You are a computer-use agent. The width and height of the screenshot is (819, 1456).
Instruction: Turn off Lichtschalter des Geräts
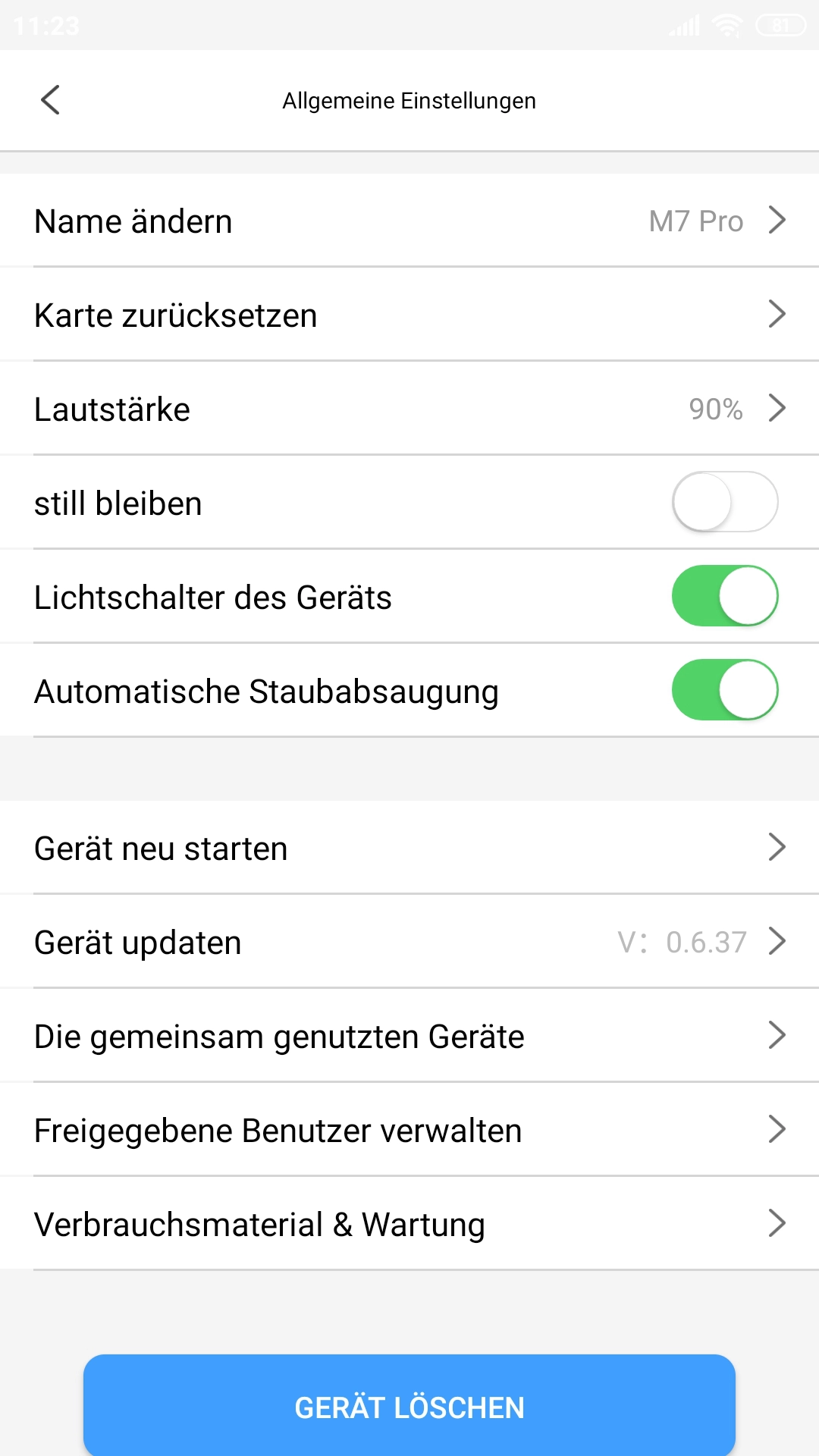(x=725, y=596)
